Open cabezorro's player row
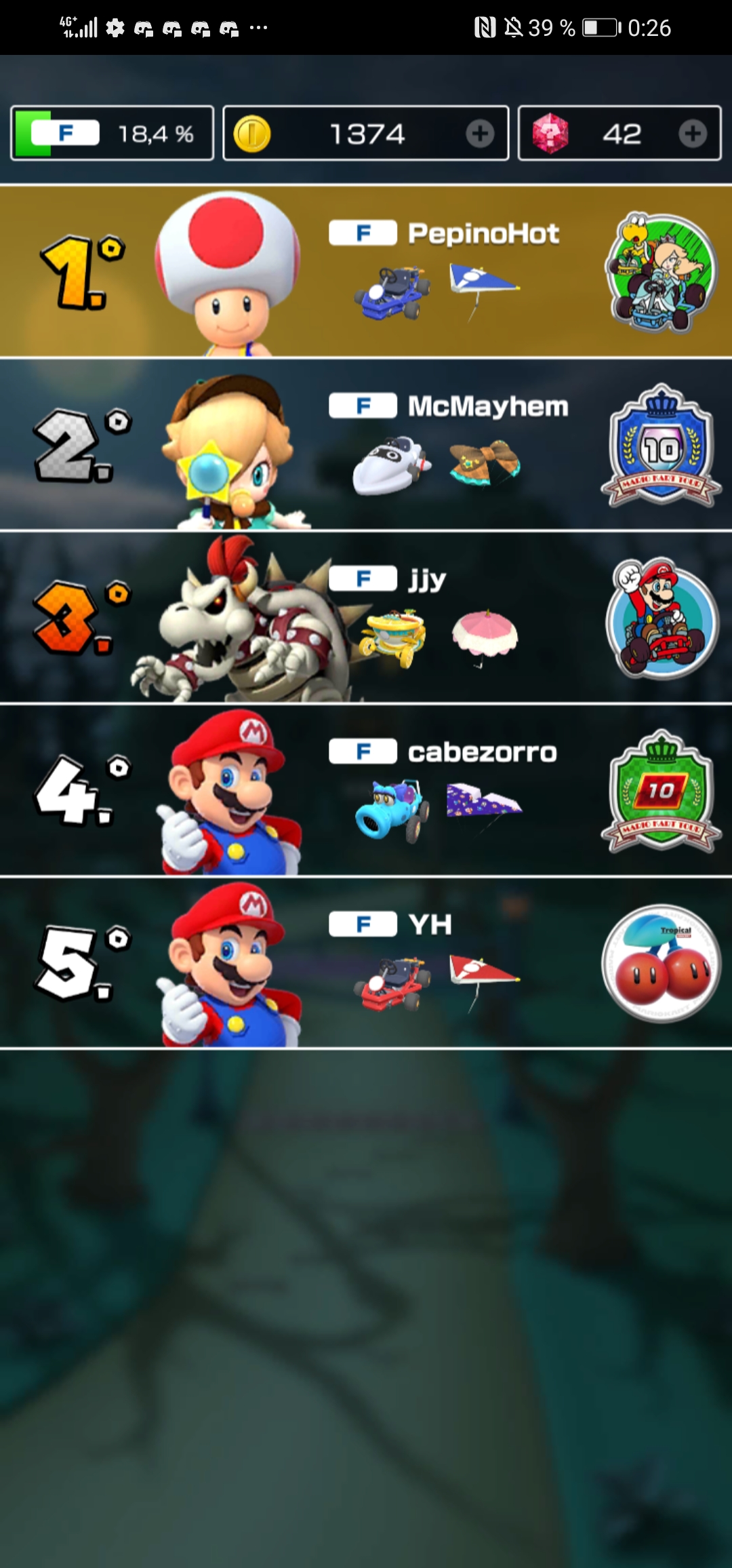This screenshot has width=732, height=1568. (x=366, y=790)
